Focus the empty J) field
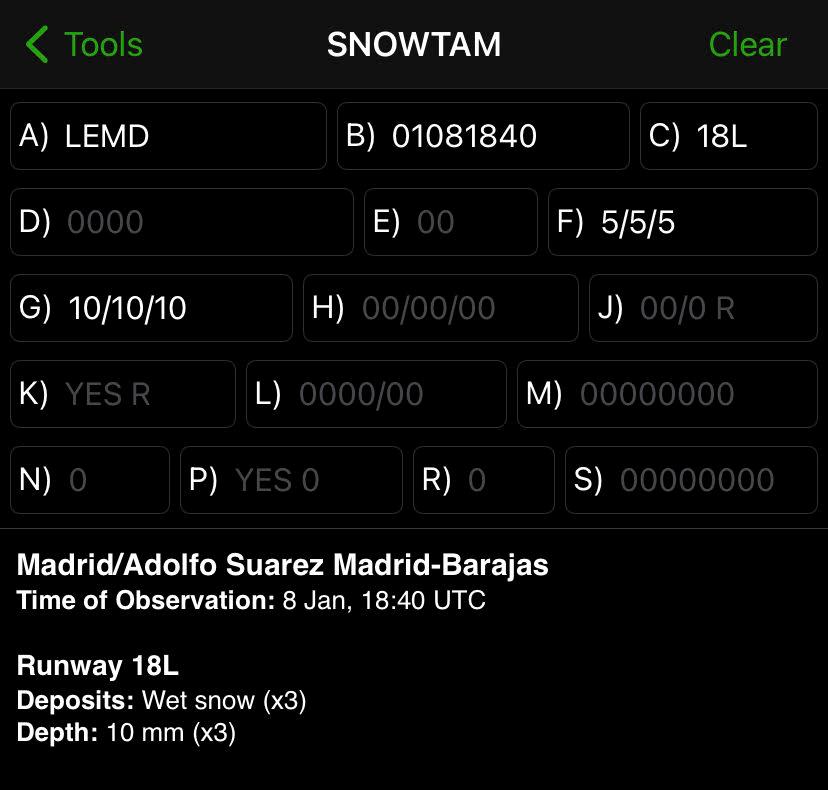Screen dimensions: 828x790 (703, 308)
